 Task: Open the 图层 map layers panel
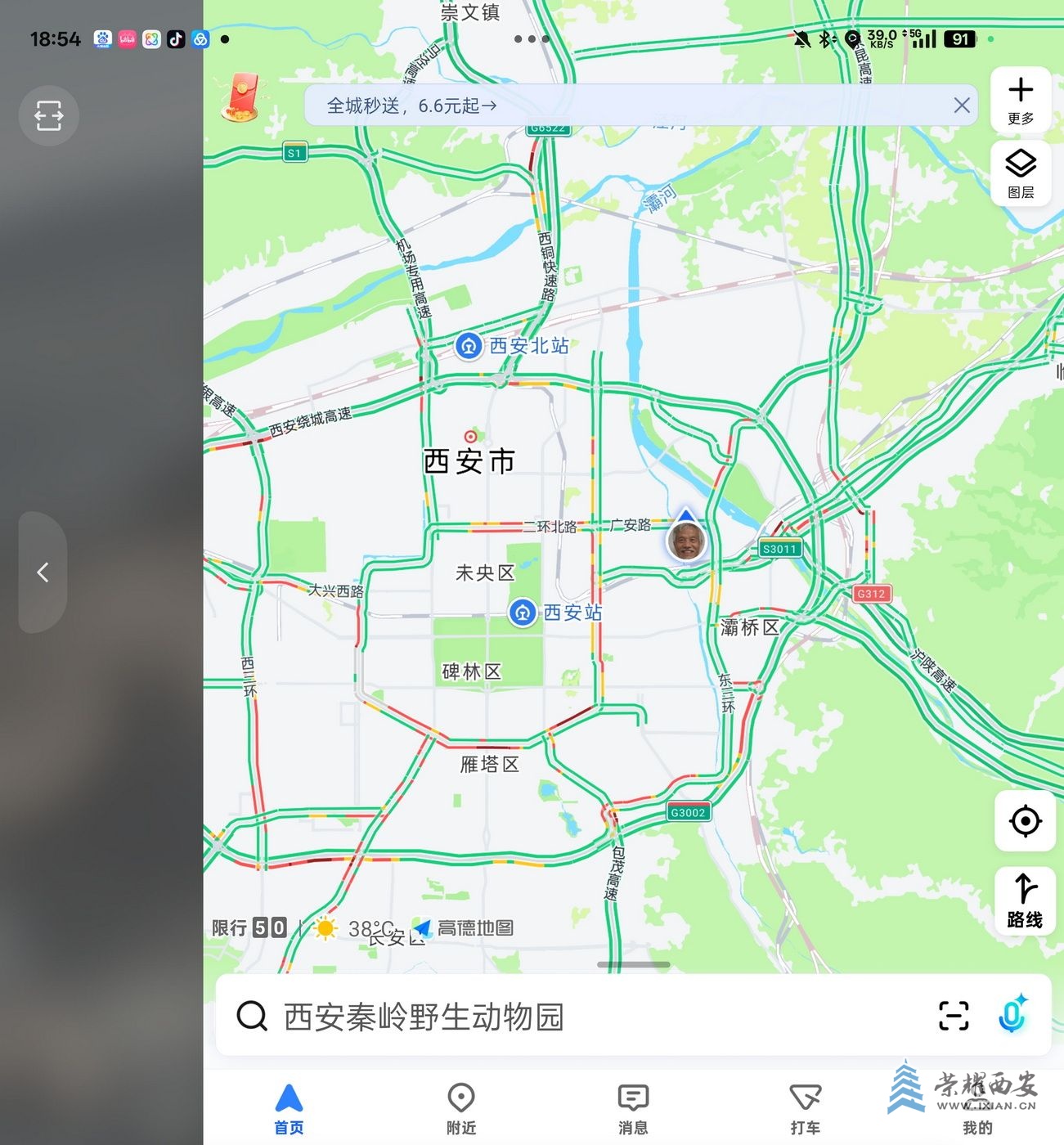1020,173
